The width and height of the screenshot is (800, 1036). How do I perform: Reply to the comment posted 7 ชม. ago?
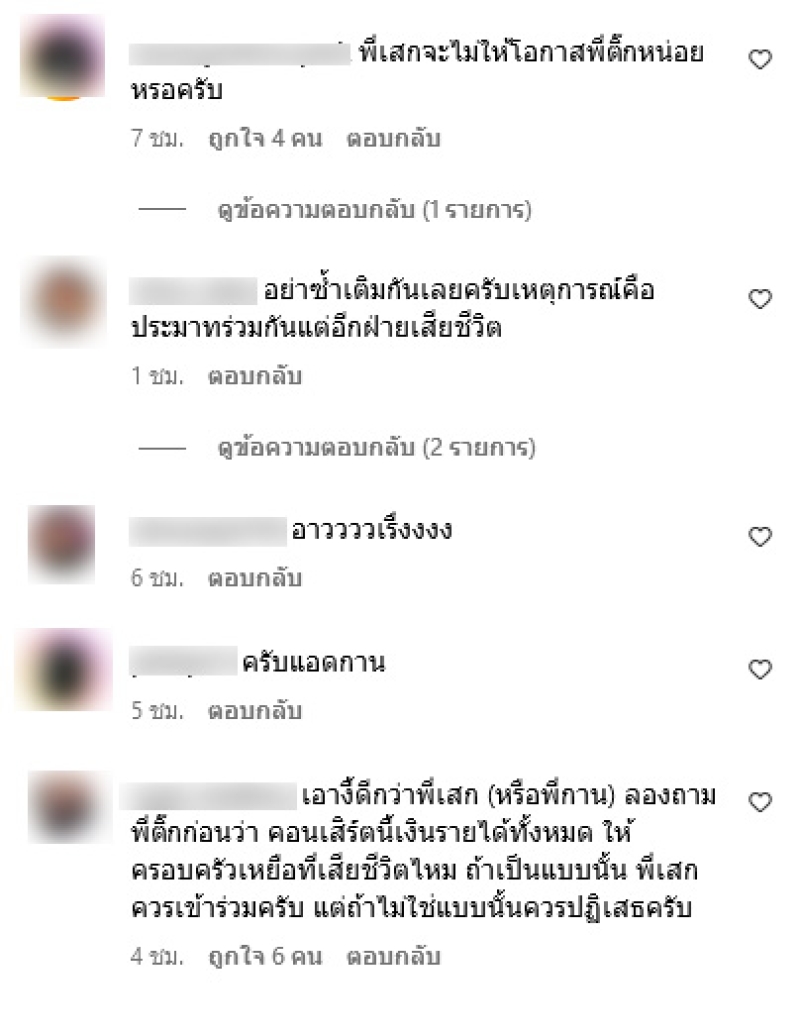(x=393, y=139)
